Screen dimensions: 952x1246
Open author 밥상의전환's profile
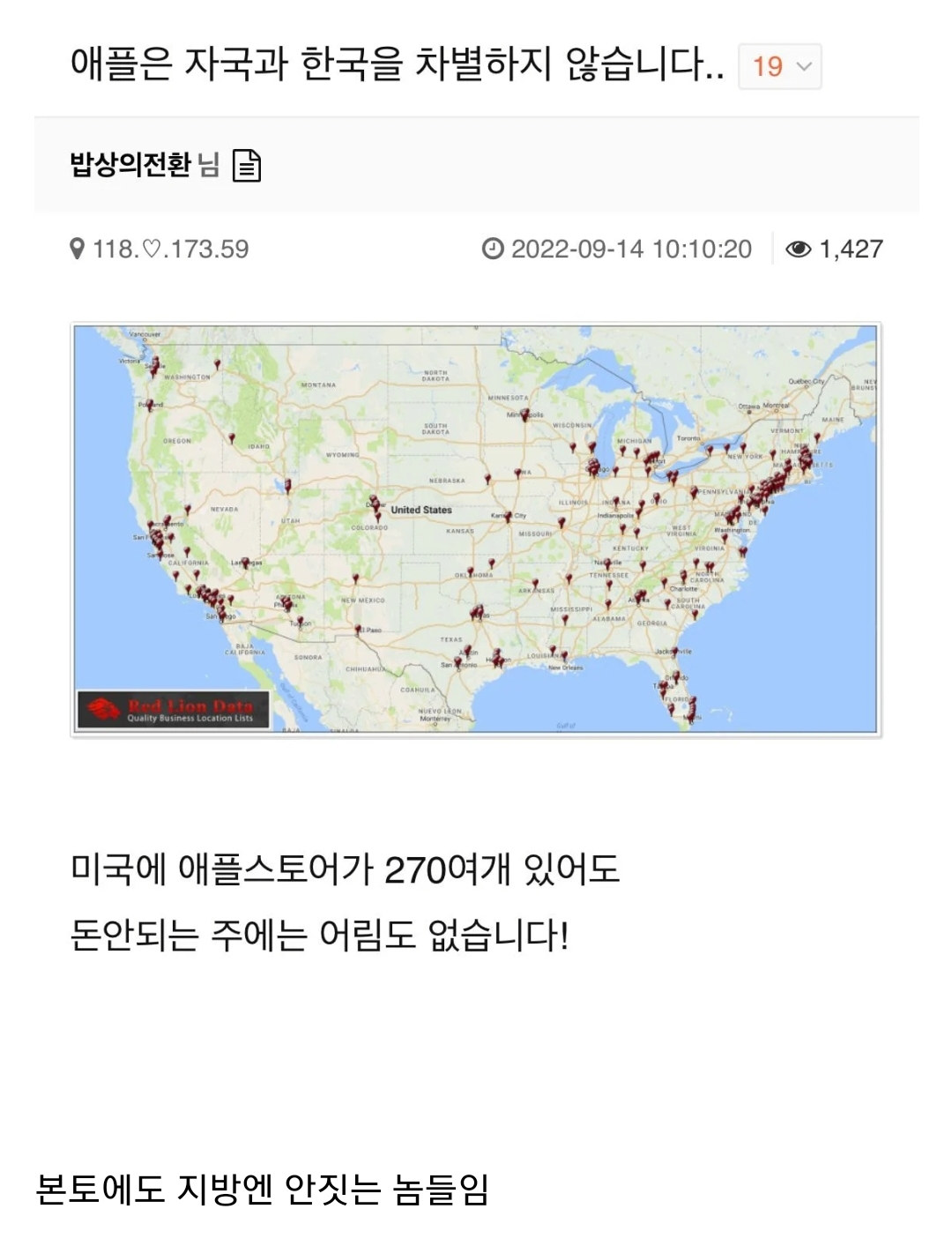[x=130, y=165]
